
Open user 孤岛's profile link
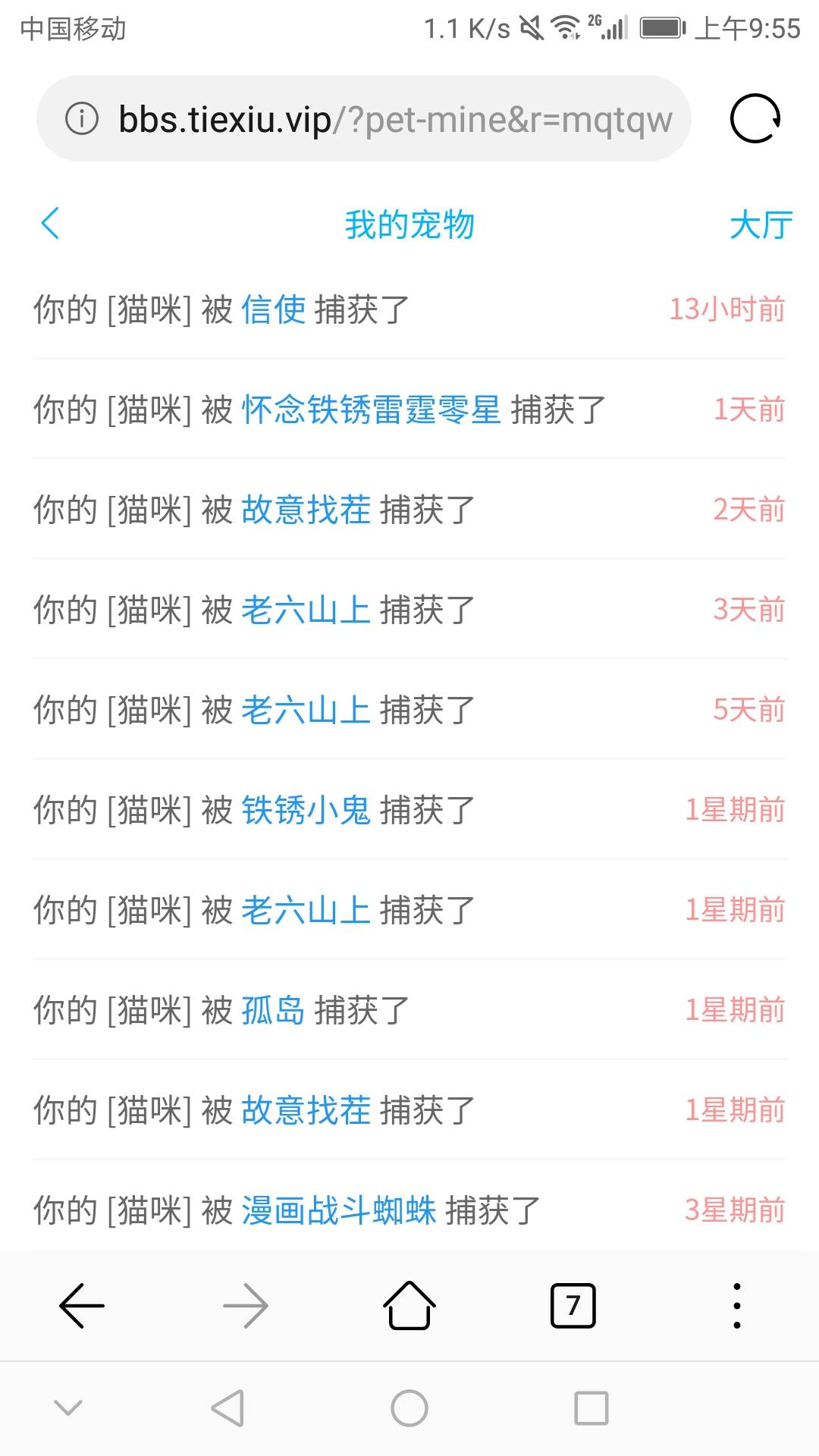click(x=273, y=1011)
